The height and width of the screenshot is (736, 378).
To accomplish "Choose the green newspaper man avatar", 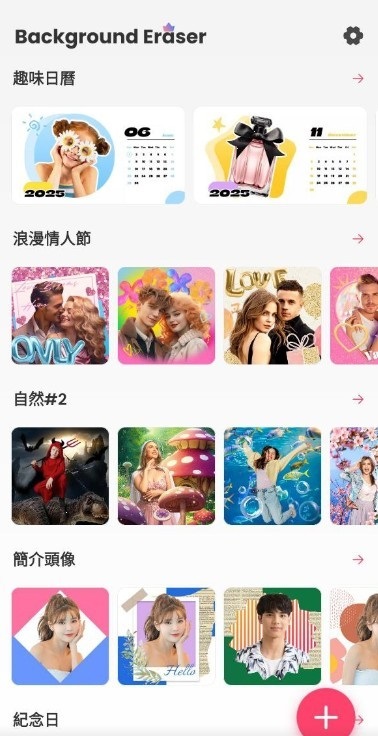I will click(272, 636).
